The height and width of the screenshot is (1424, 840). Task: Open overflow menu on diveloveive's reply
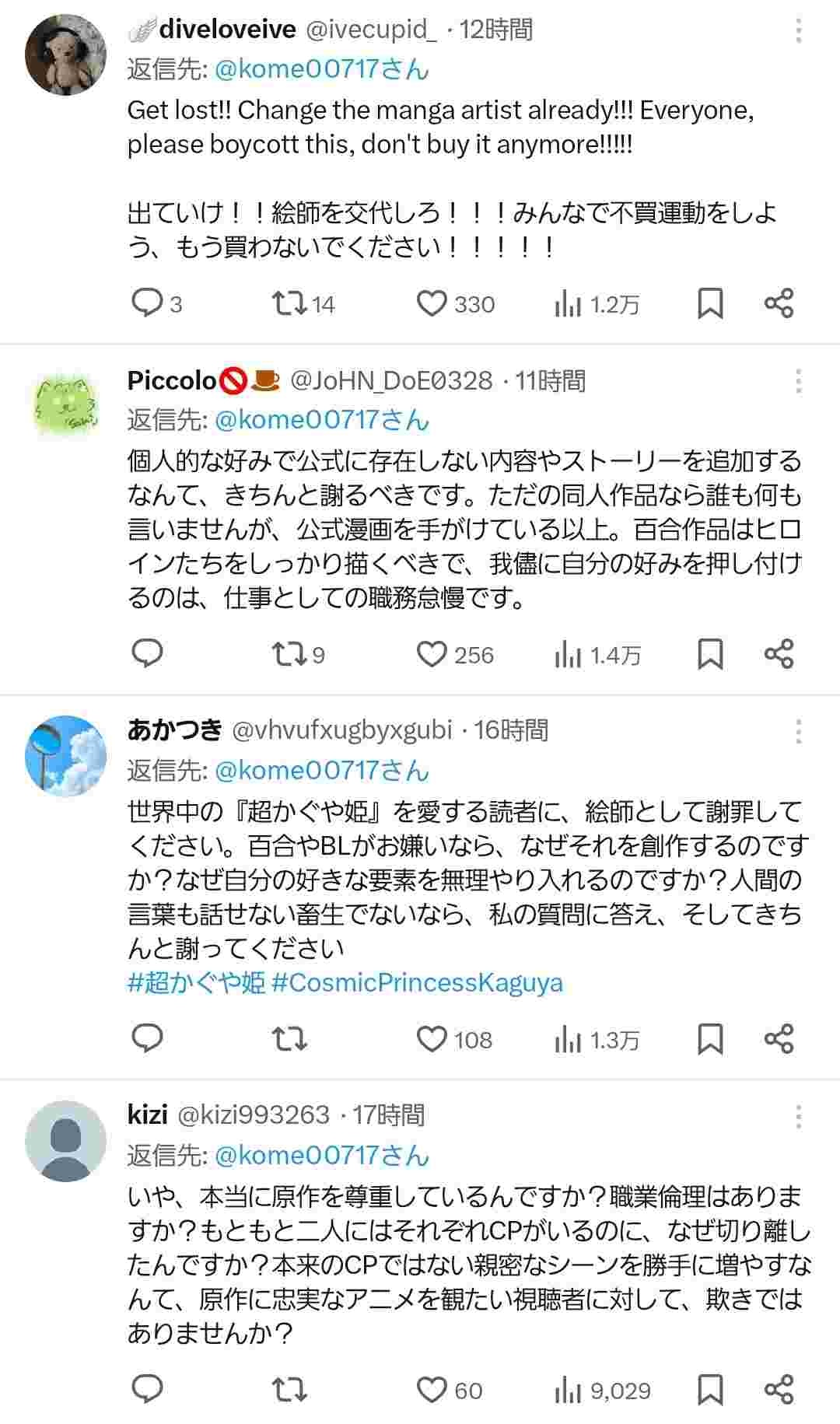point(798,31)
